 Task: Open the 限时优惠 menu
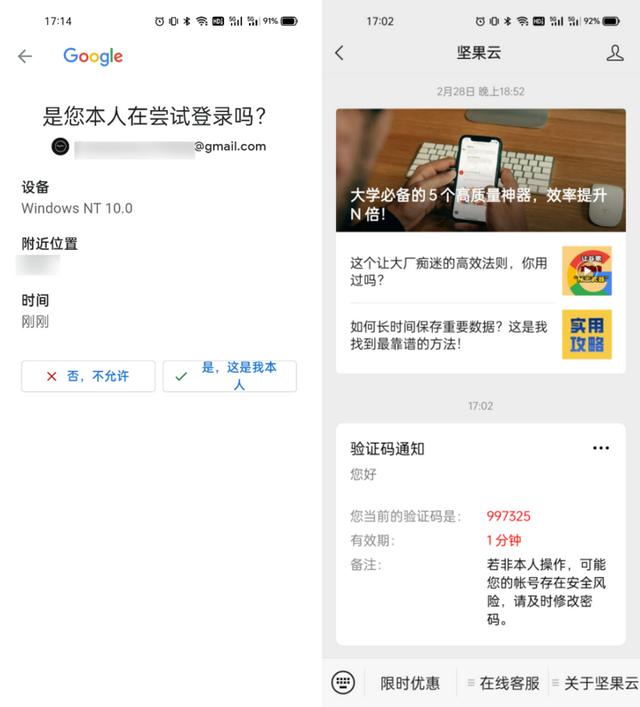click(410, 683)
